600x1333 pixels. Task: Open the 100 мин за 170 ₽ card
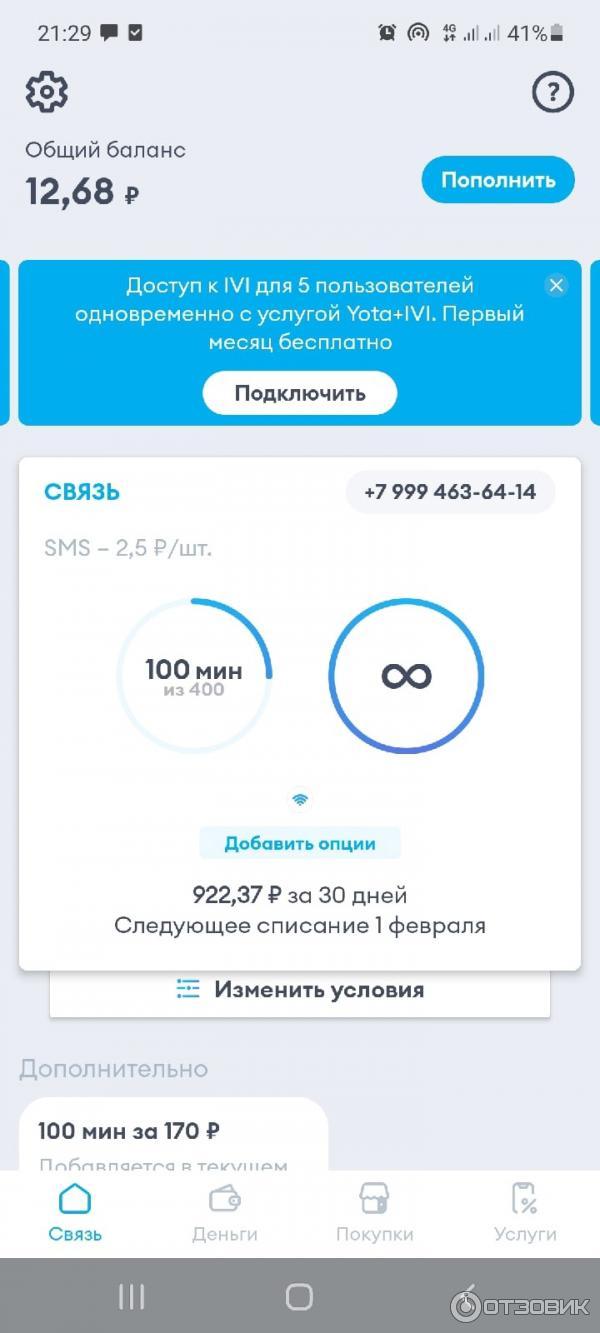(174, 1135)
